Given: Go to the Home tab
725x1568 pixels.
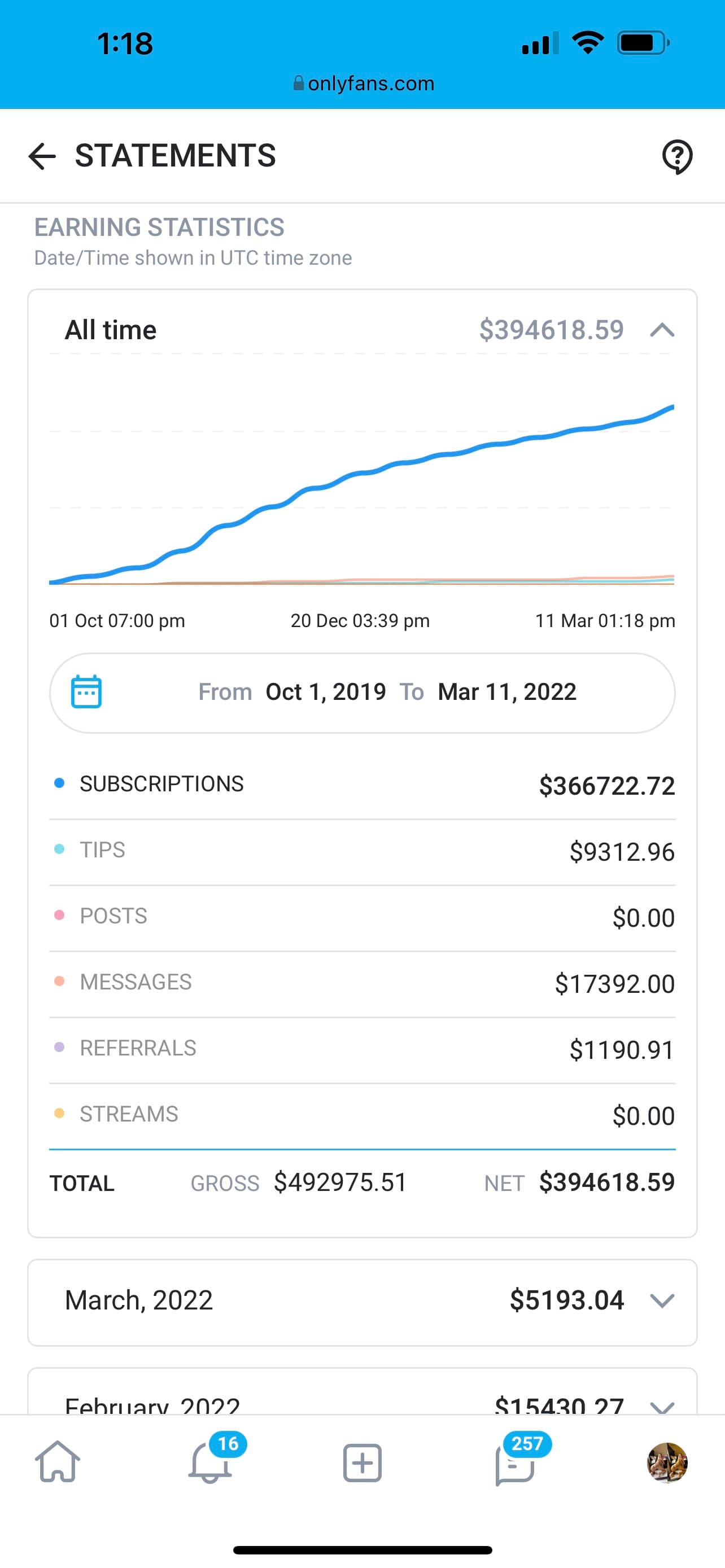Looking at the screenshot, I should [57, 1462].
